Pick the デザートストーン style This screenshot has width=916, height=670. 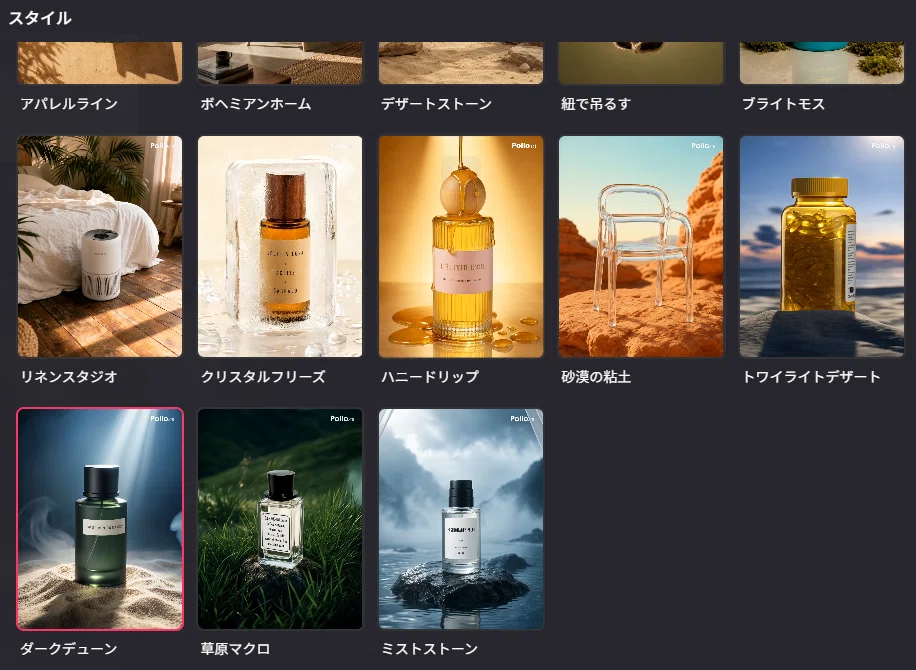point(461,63)
